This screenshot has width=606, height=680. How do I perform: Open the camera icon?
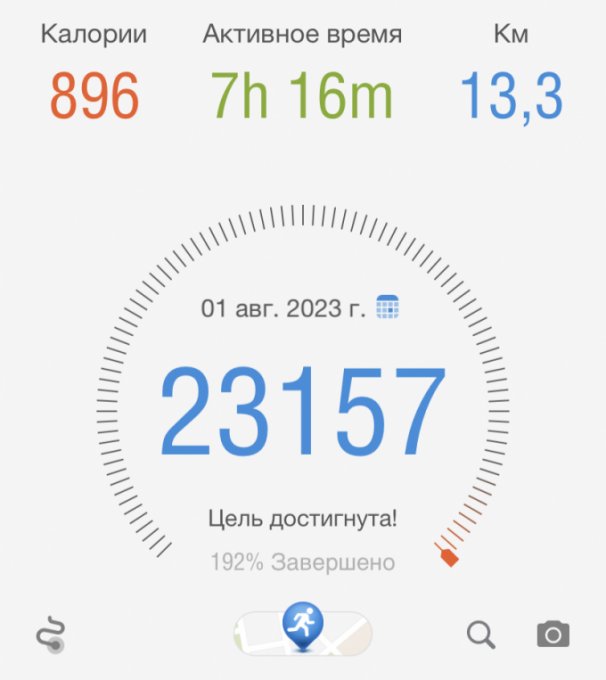pos(553,634)
